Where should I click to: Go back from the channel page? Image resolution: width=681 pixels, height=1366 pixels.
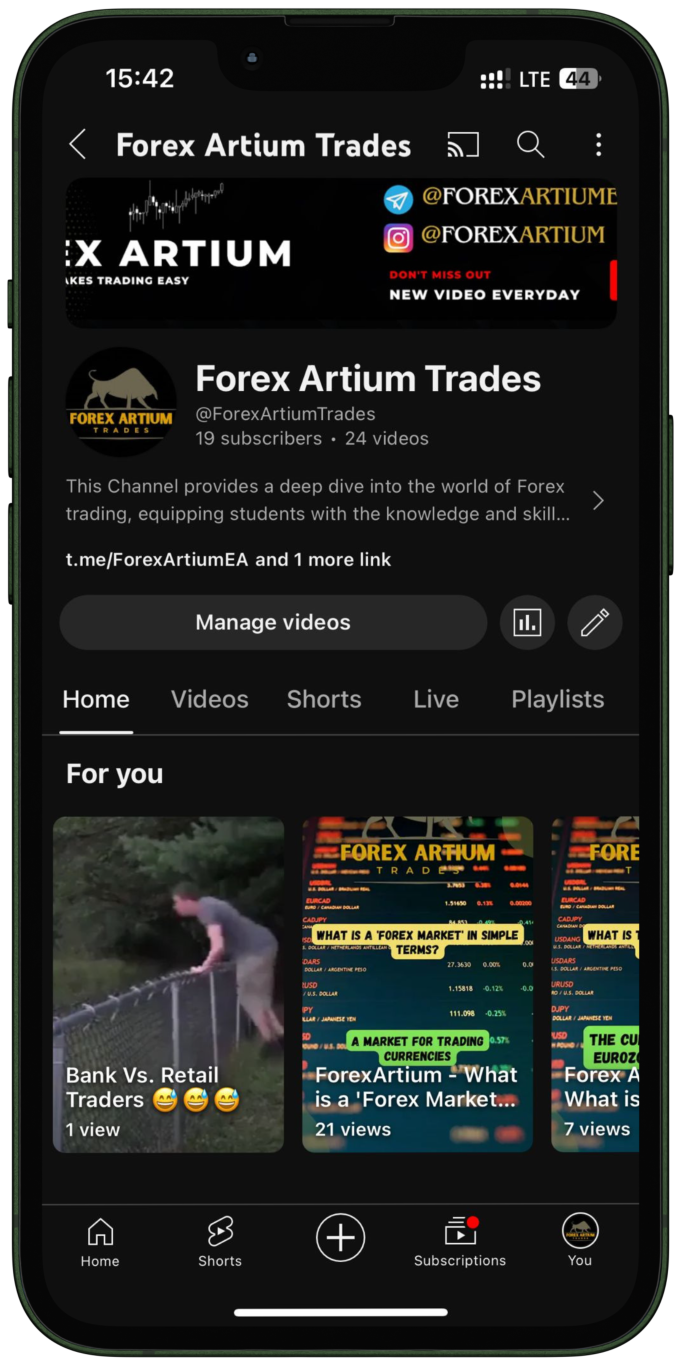point(78,145)
